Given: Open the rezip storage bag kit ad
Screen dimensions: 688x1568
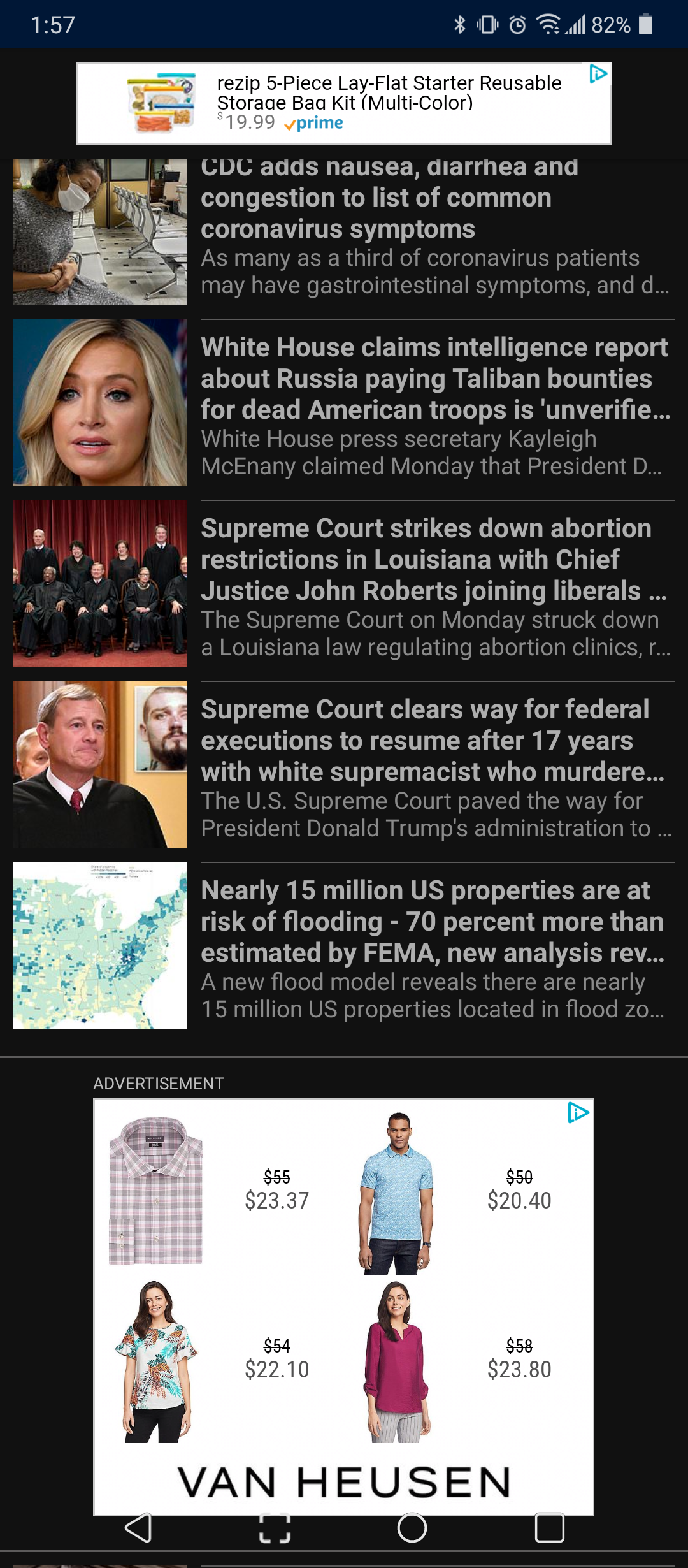Looking at the screenshot, I should pyautogui.click(x=344, y=103).
